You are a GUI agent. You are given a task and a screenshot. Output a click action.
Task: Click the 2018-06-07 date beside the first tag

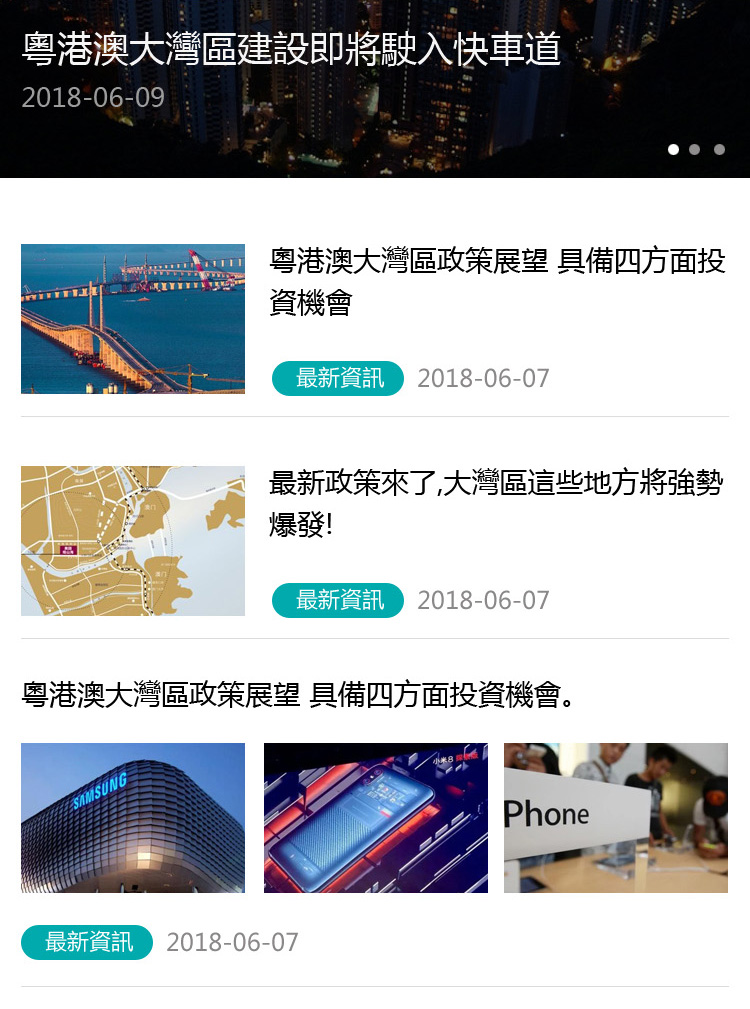[x=485, y=378]
